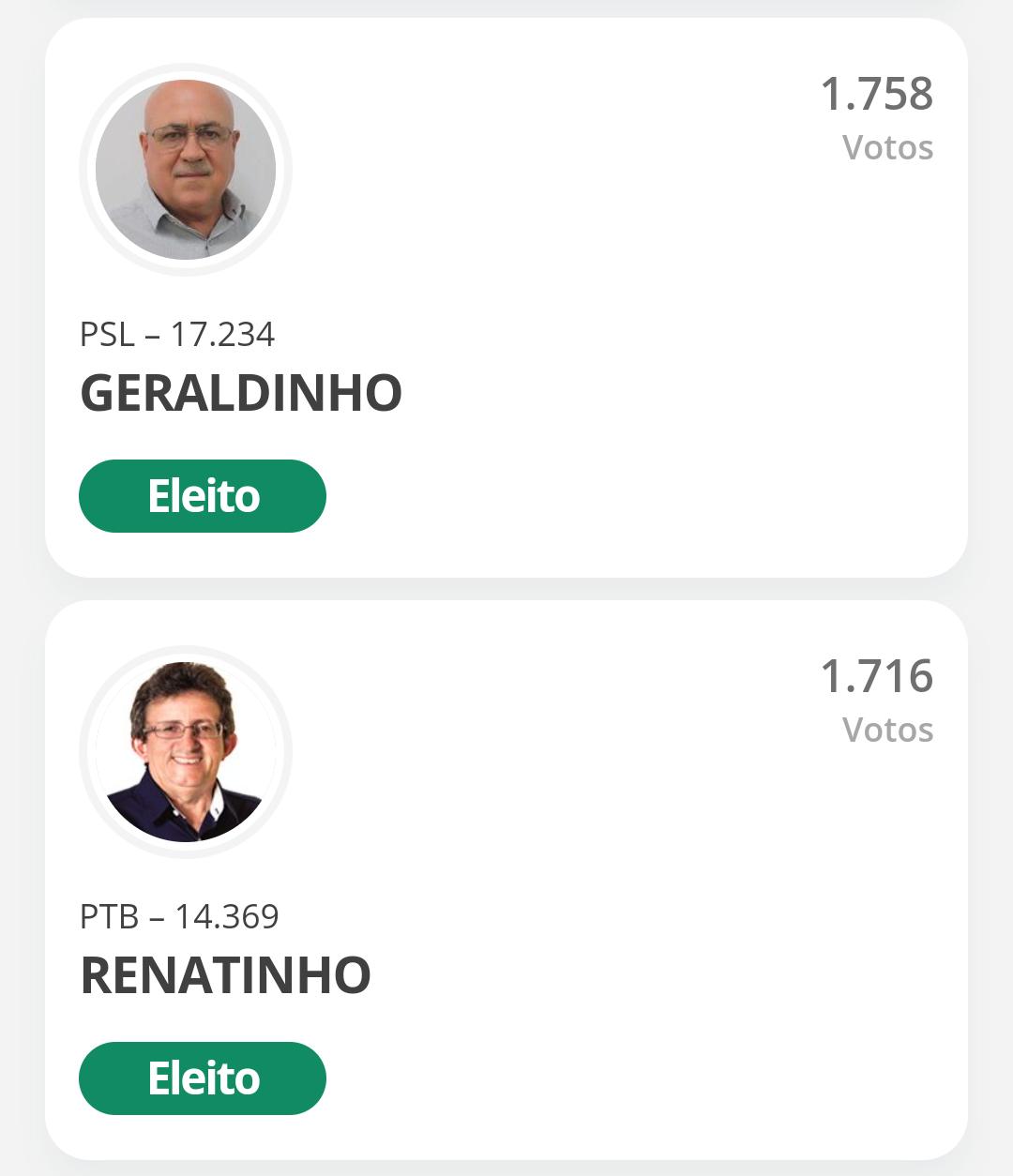Open Geraldinho's candidate card
This screenshot has width=1013, height=1176.
pyautogui.click(x=505, y=298)
